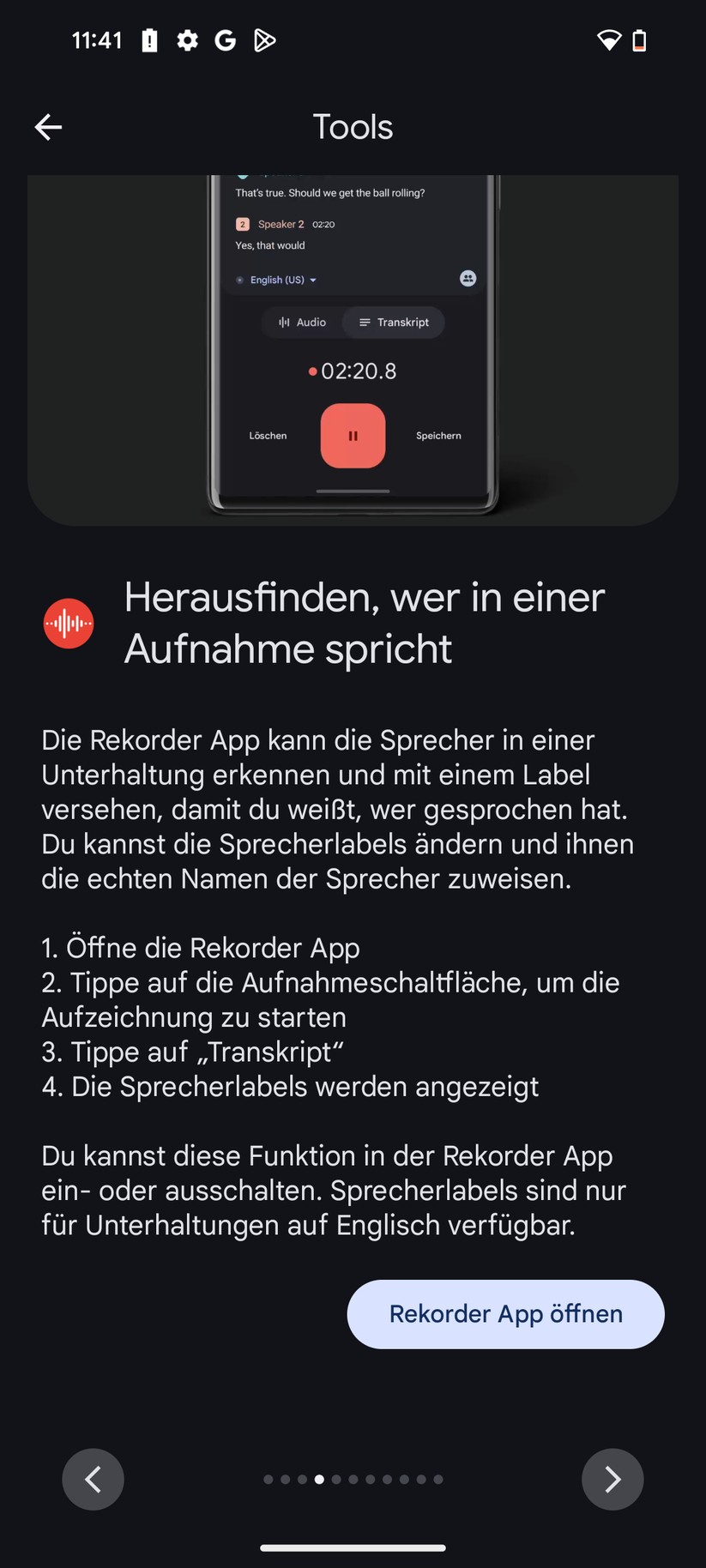Open the Rekorder app via 'Rekorder App öffnen'
706x1568 pixels.
pyautogui.click(x=505, y=1313)
